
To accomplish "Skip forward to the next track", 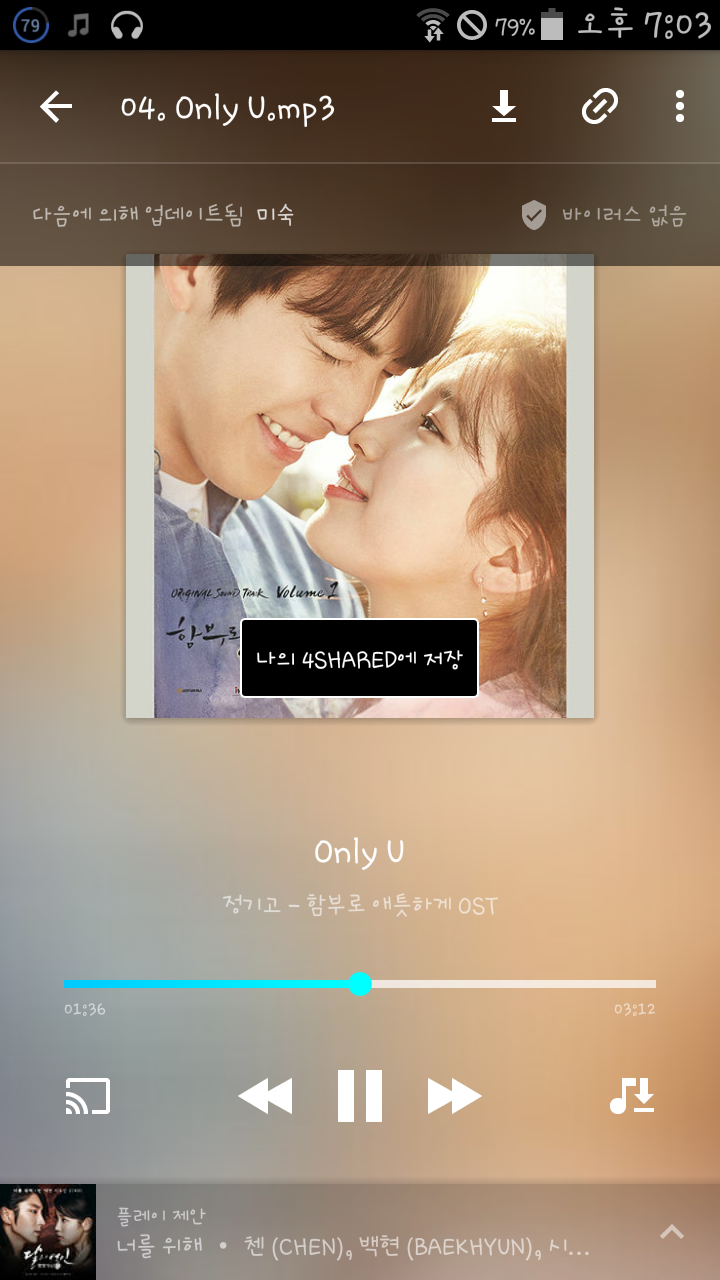I will pyautogui.click(x=454, y=1096).
